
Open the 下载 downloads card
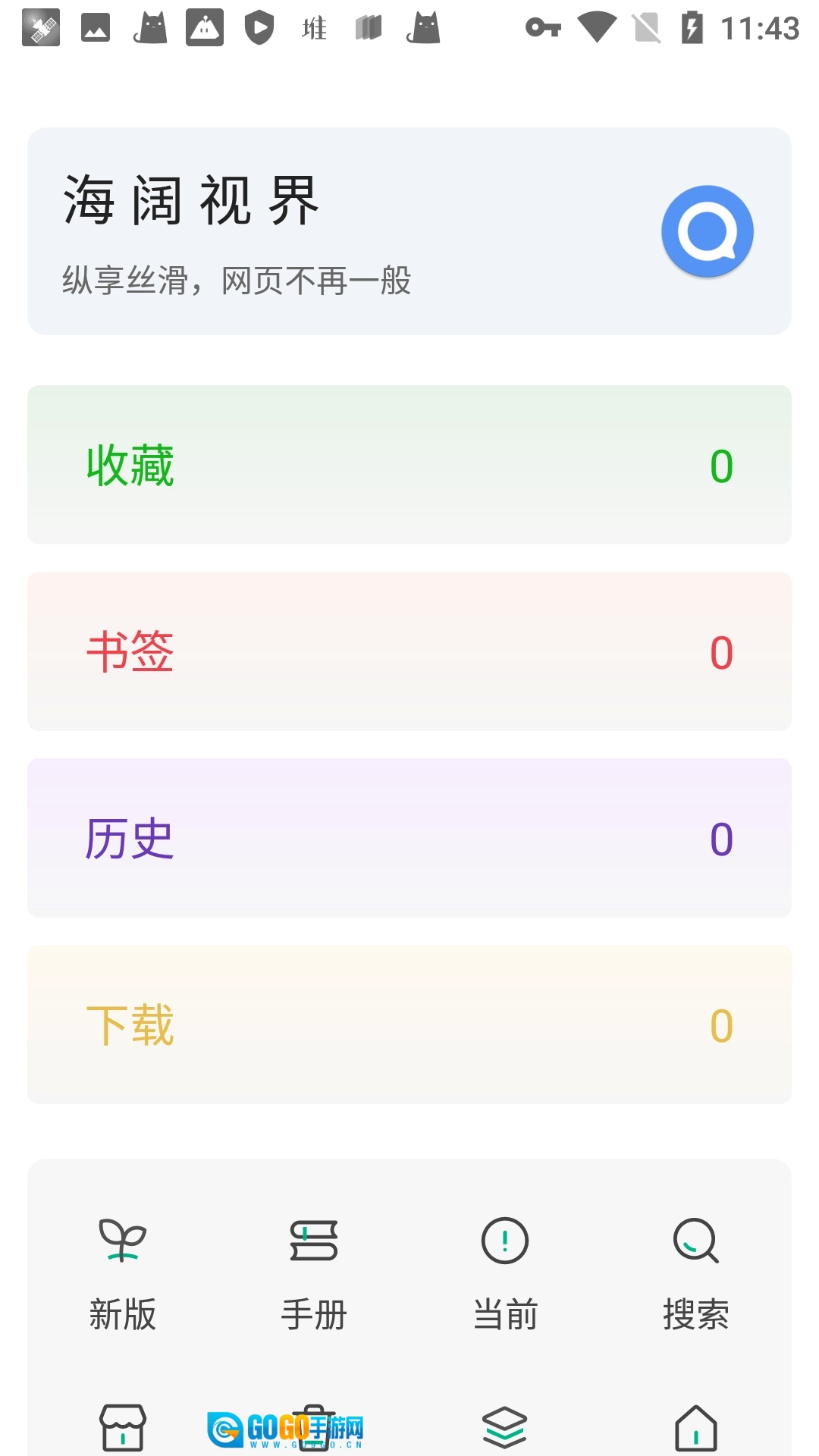click(409, 1025)
